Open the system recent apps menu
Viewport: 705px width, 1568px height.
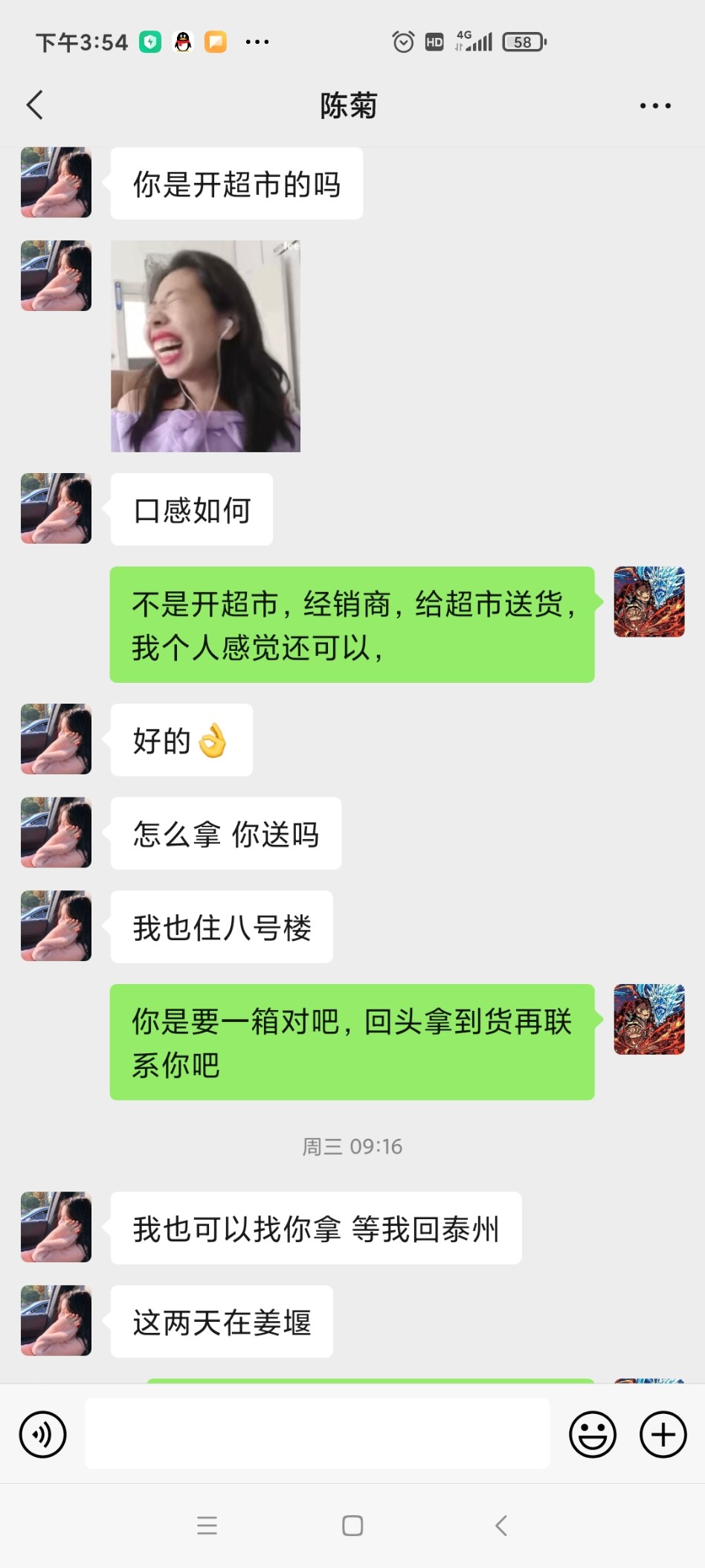coord(207,1526)
